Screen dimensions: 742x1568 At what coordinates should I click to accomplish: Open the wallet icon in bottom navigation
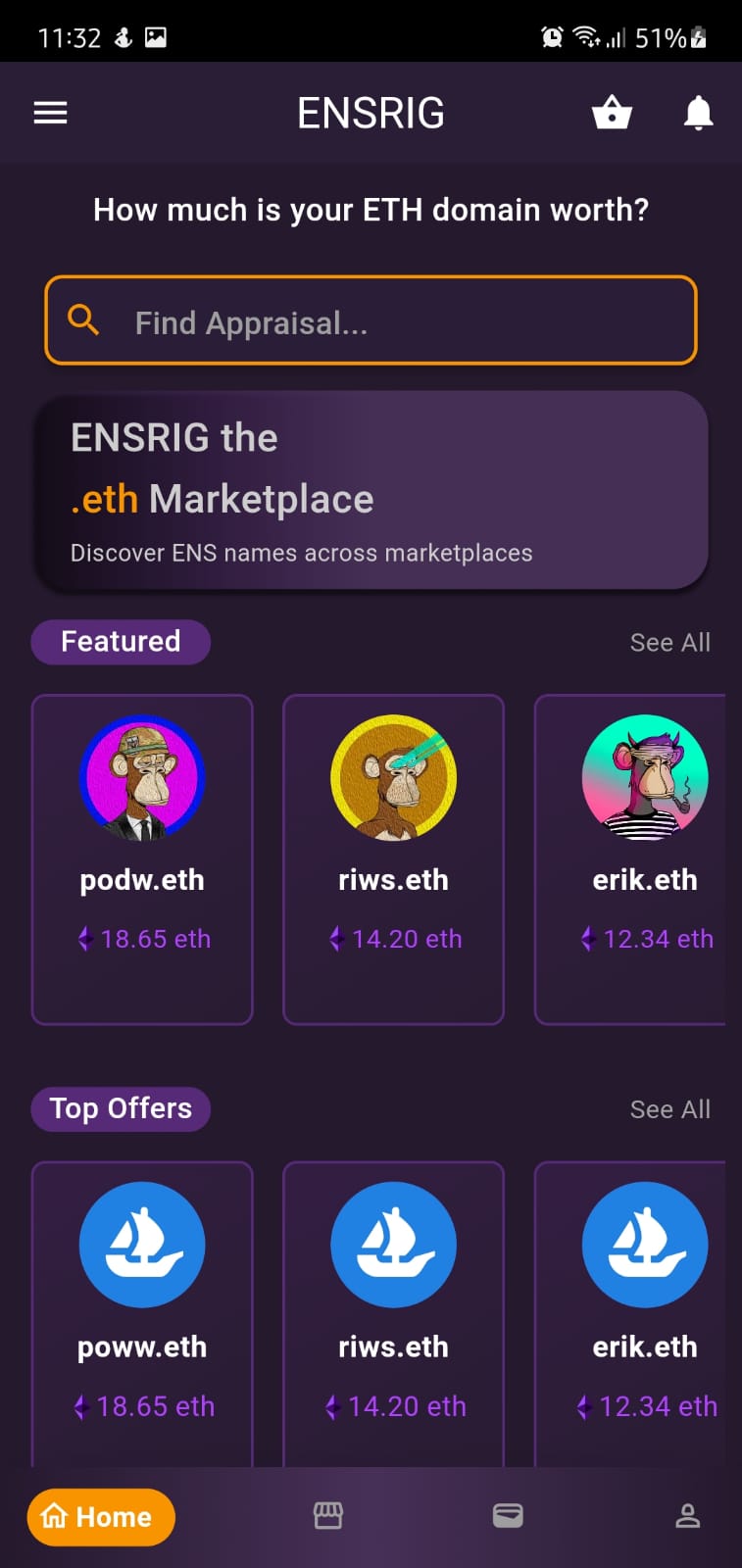(508, 1516)
